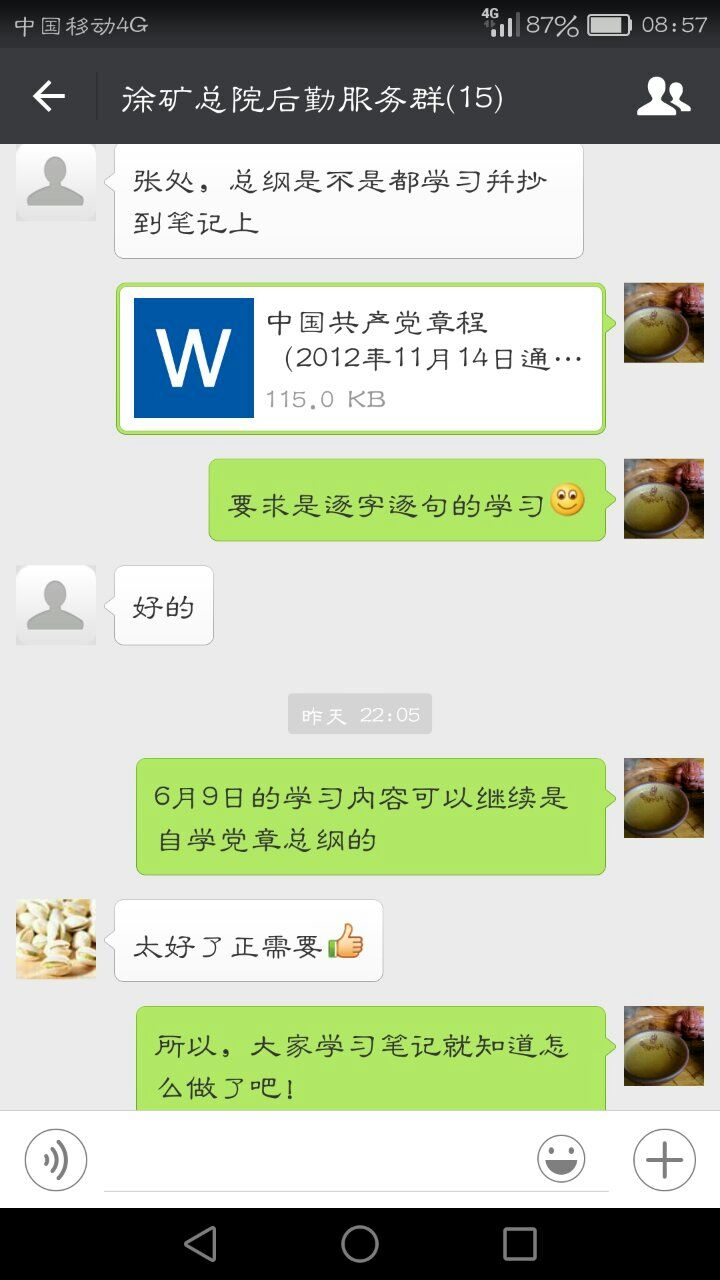Switch to voice message input
This screenshot has width=720, height=1280.
(56, 1160)
